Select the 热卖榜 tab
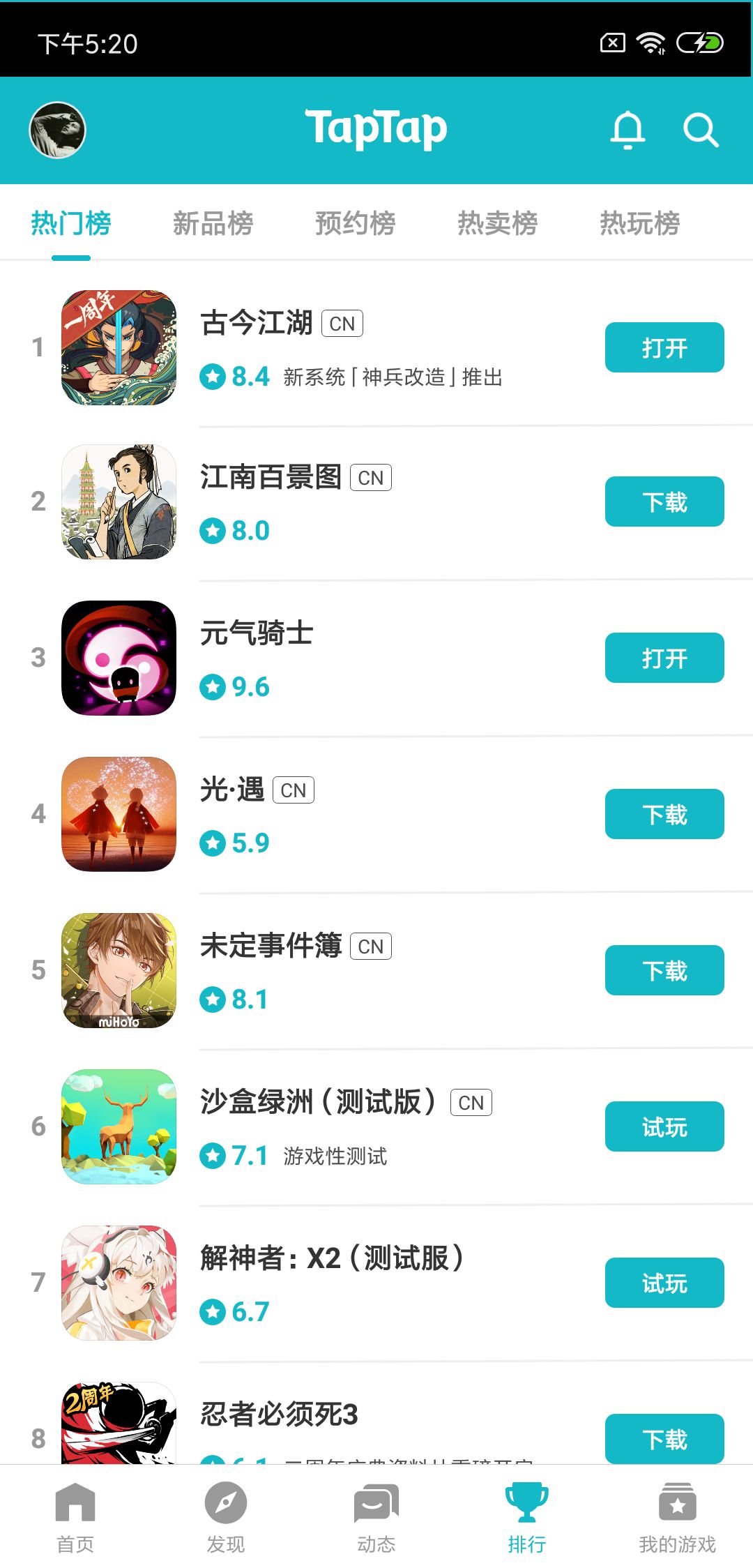753x1568 pixels. point(497,223)
